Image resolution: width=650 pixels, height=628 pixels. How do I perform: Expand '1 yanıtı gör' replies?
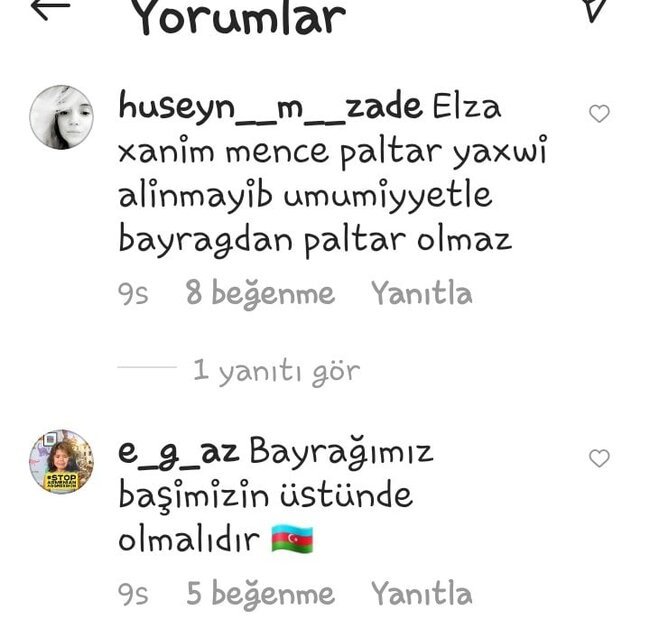coord(276,372)
